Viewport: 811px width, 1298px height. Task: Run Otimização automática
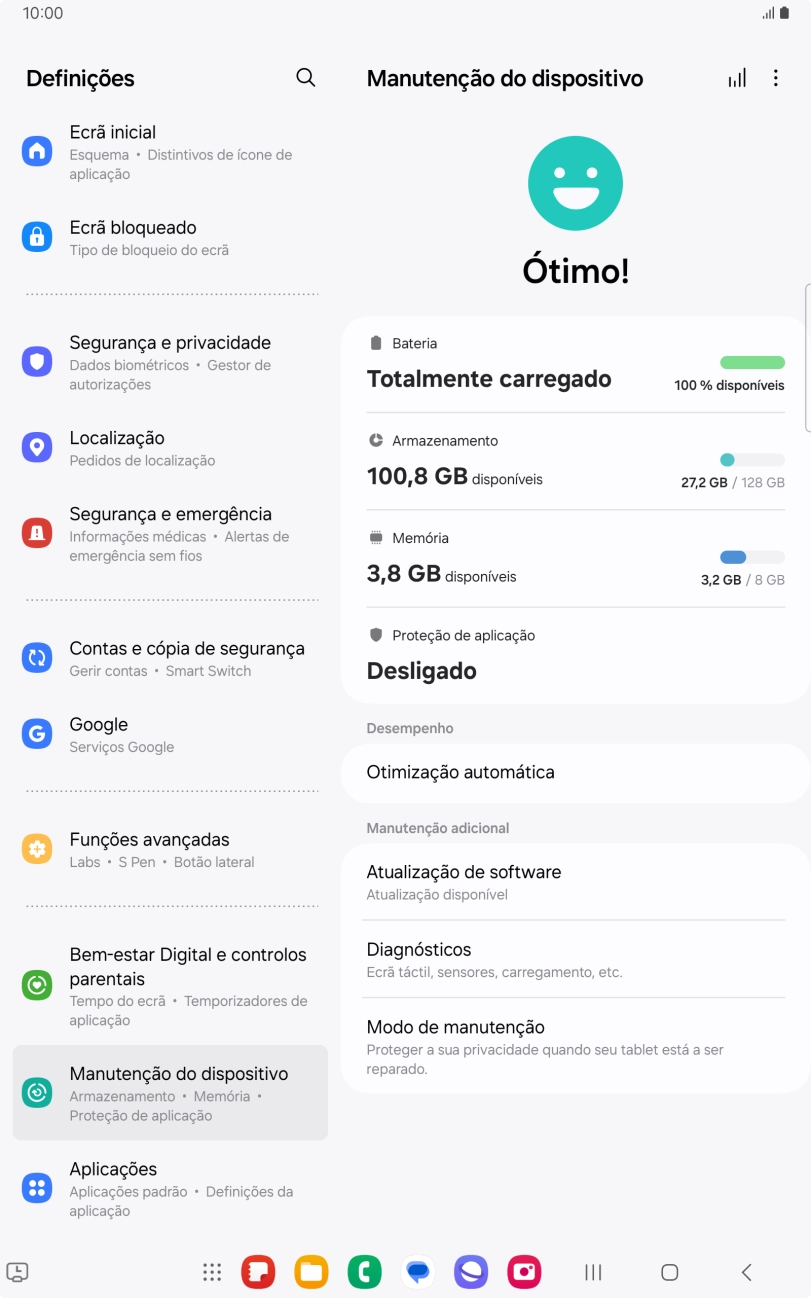tap(575, 772)
